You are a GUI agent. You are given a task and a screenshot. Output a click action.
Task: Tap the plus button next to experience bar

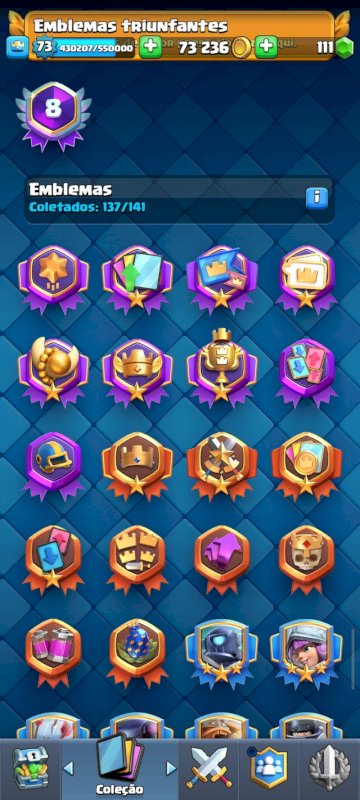coord(150,47)
